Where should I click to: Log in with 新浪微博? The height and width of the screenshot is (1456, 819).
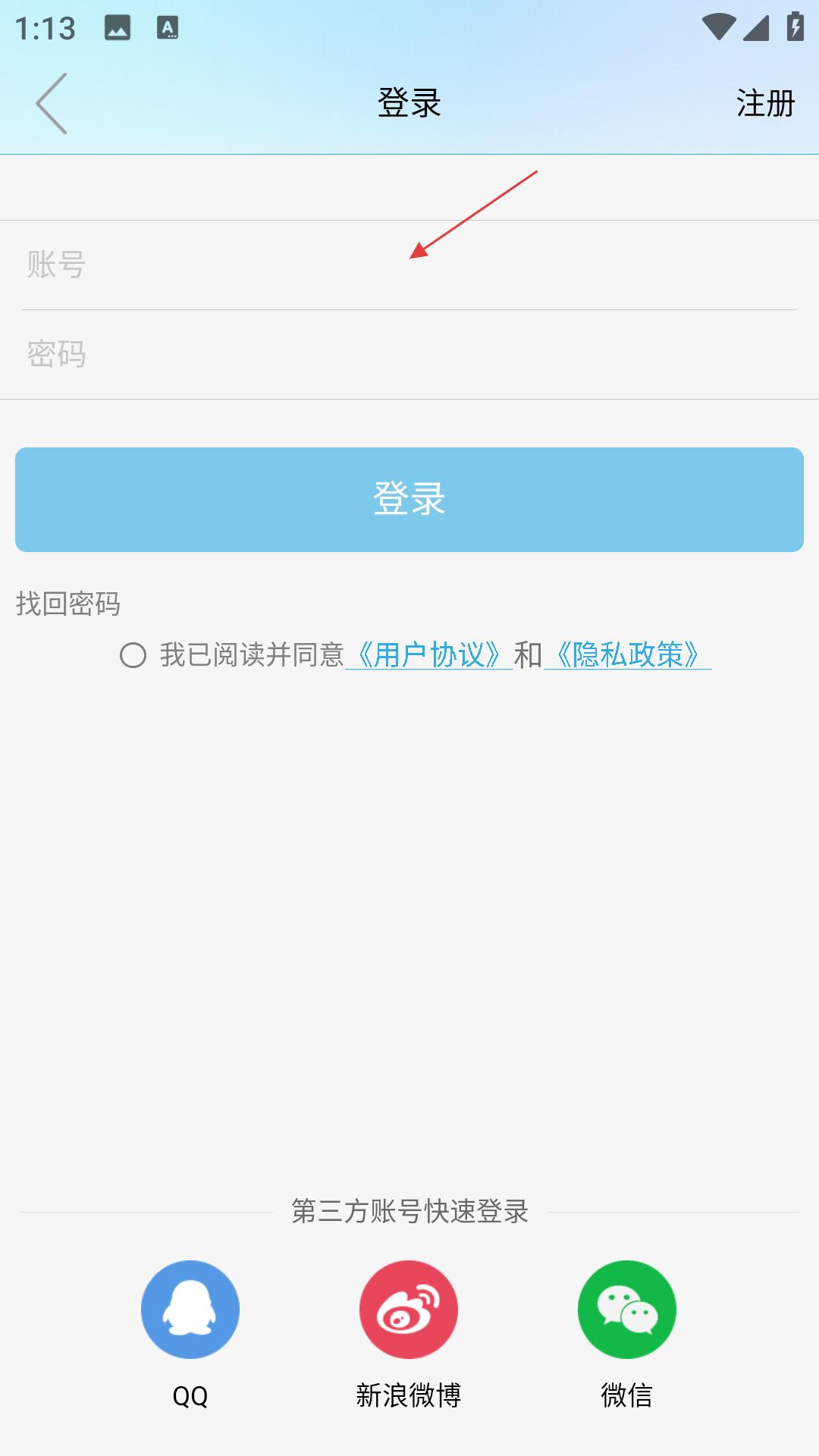pyautogui.click(x=409, y=1310)
